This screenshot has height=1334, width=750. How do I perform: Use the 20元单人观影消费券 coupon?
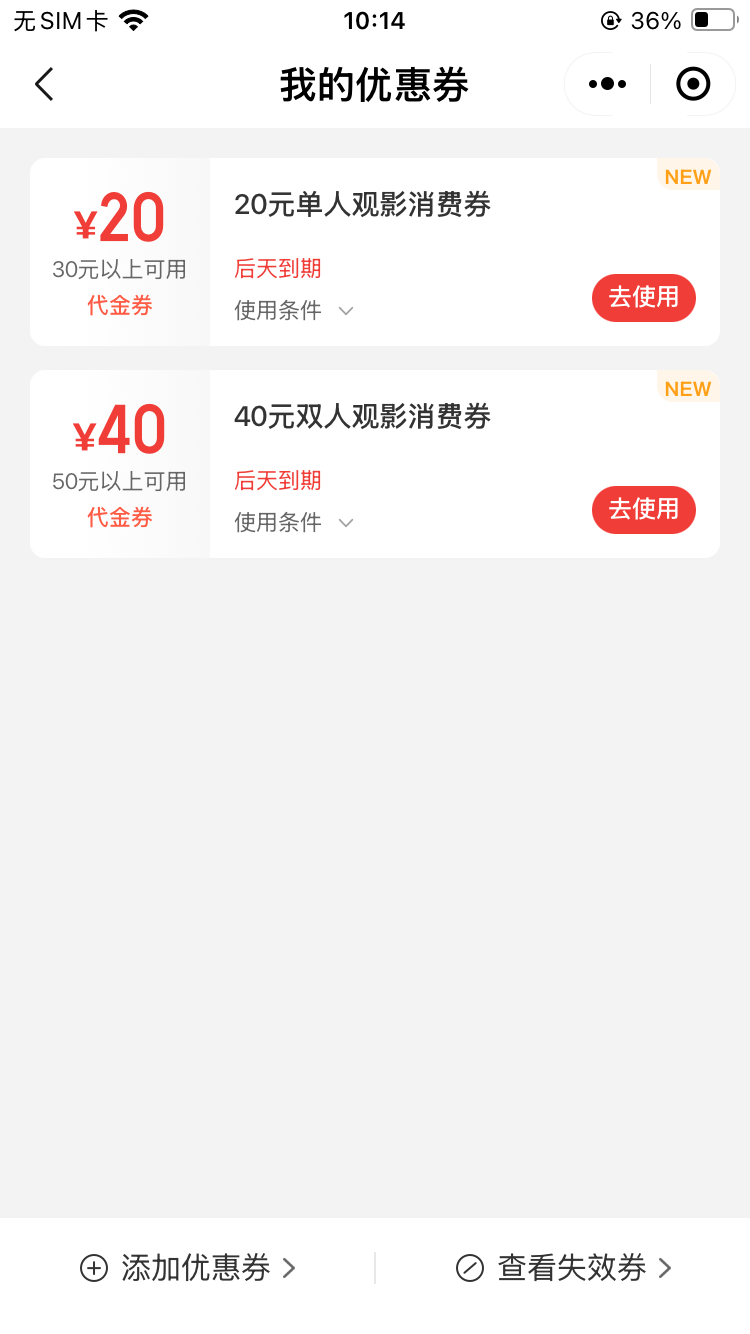click(x=643, y=298)
